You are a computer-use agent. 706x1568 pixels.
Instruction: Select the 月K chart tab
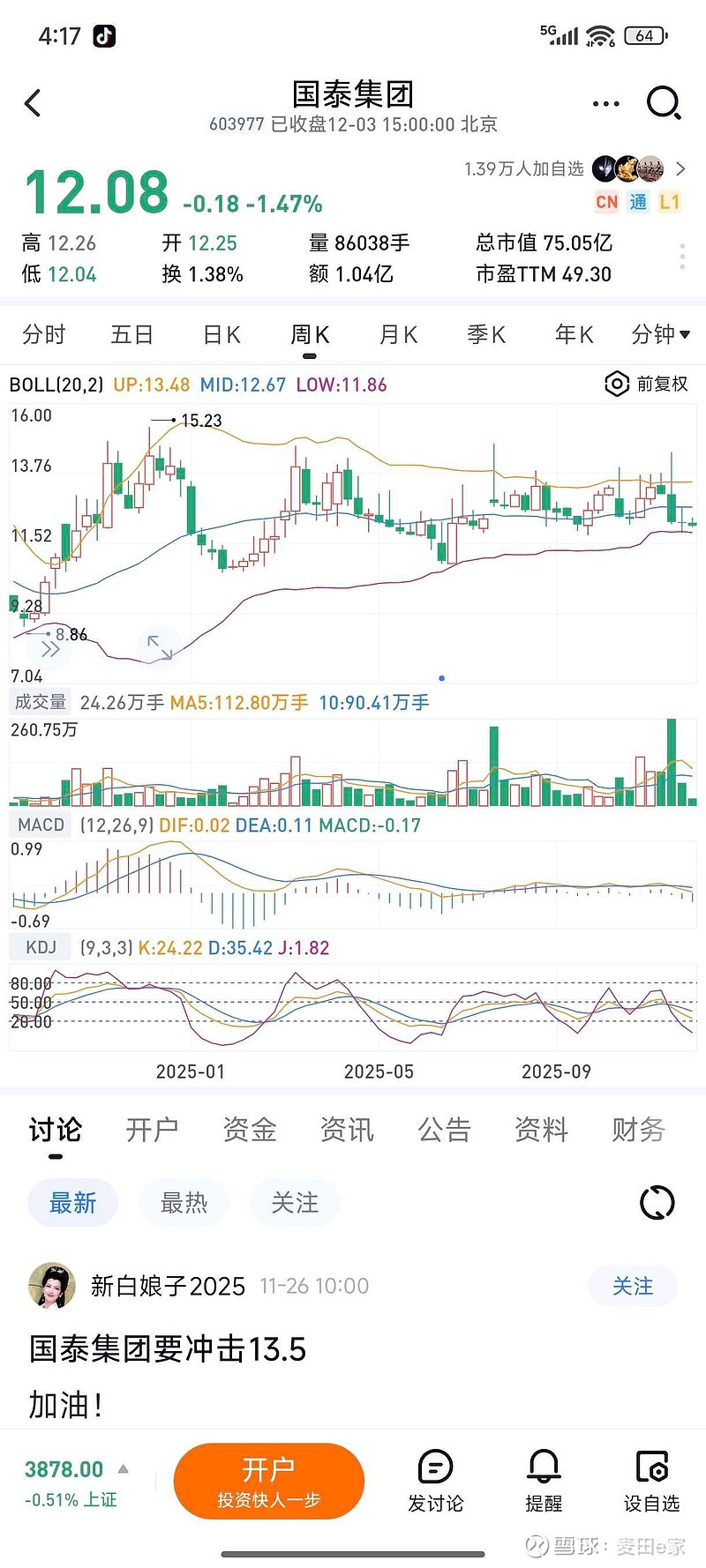tap(398, 335)
